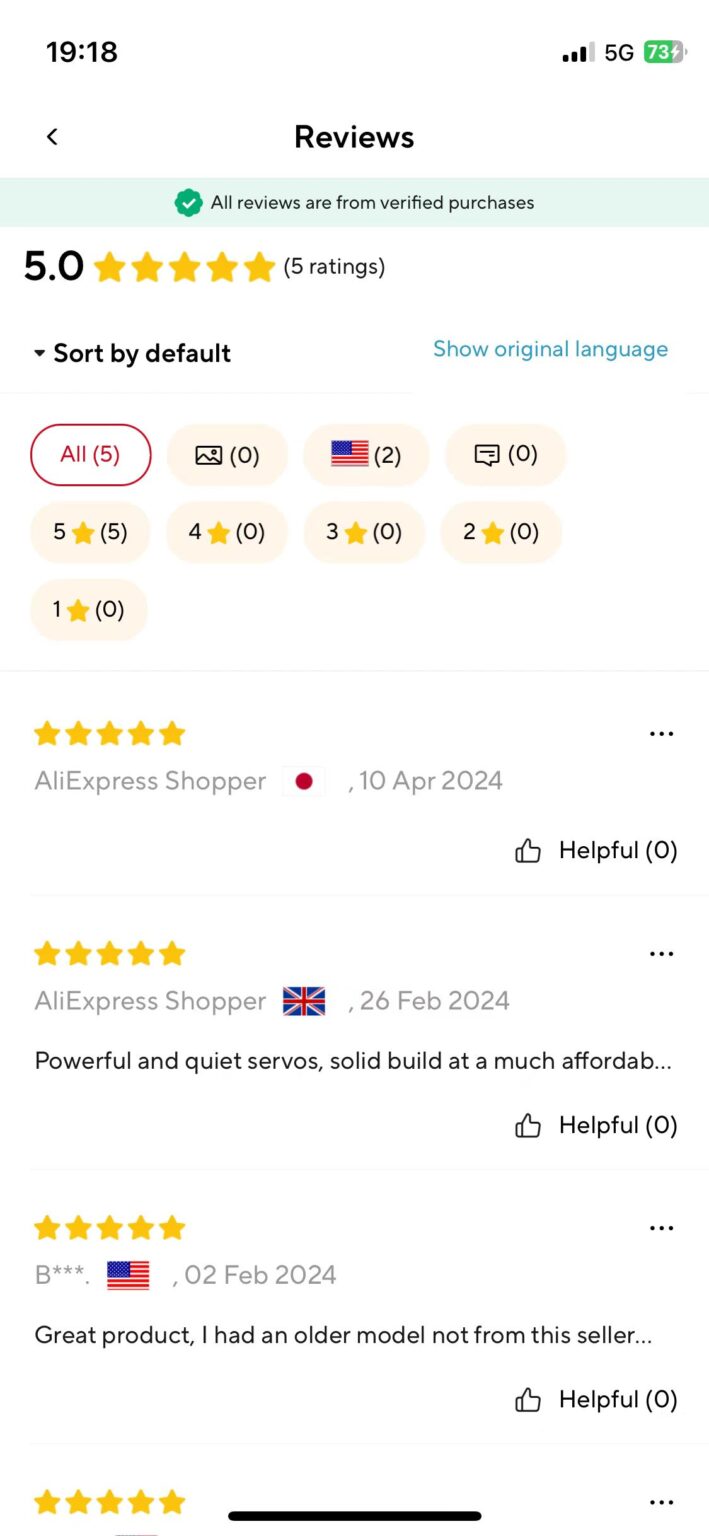
Task: Mark the 02 Feb 2024 review as helpful
Action: (596, 1399)
